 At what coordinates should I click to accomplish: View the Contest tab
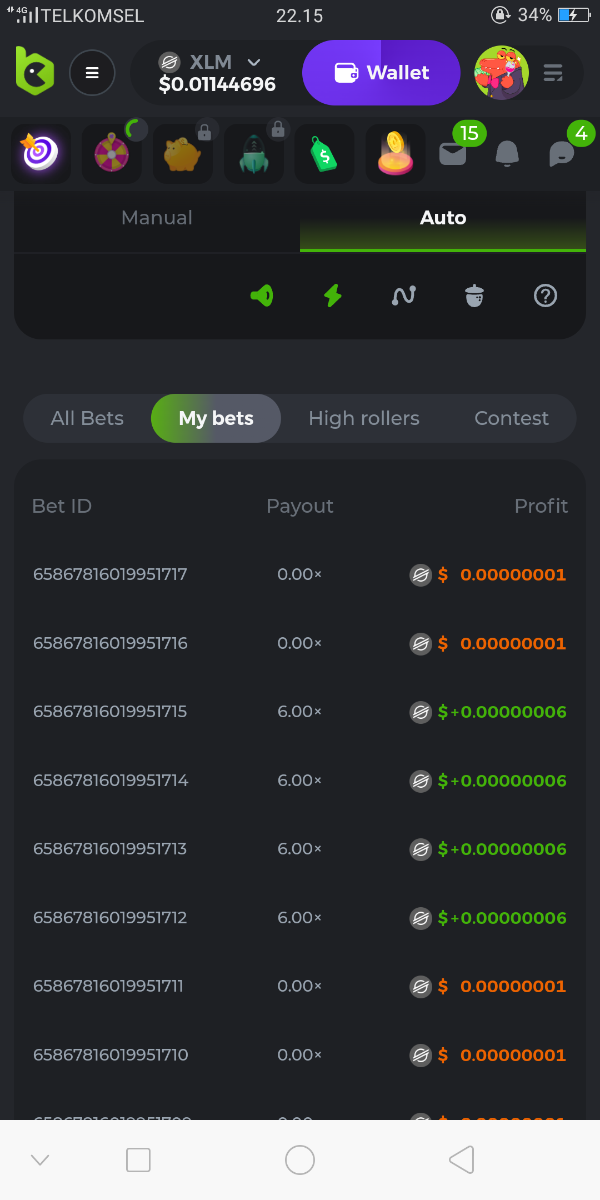click(x=511, y=418)
